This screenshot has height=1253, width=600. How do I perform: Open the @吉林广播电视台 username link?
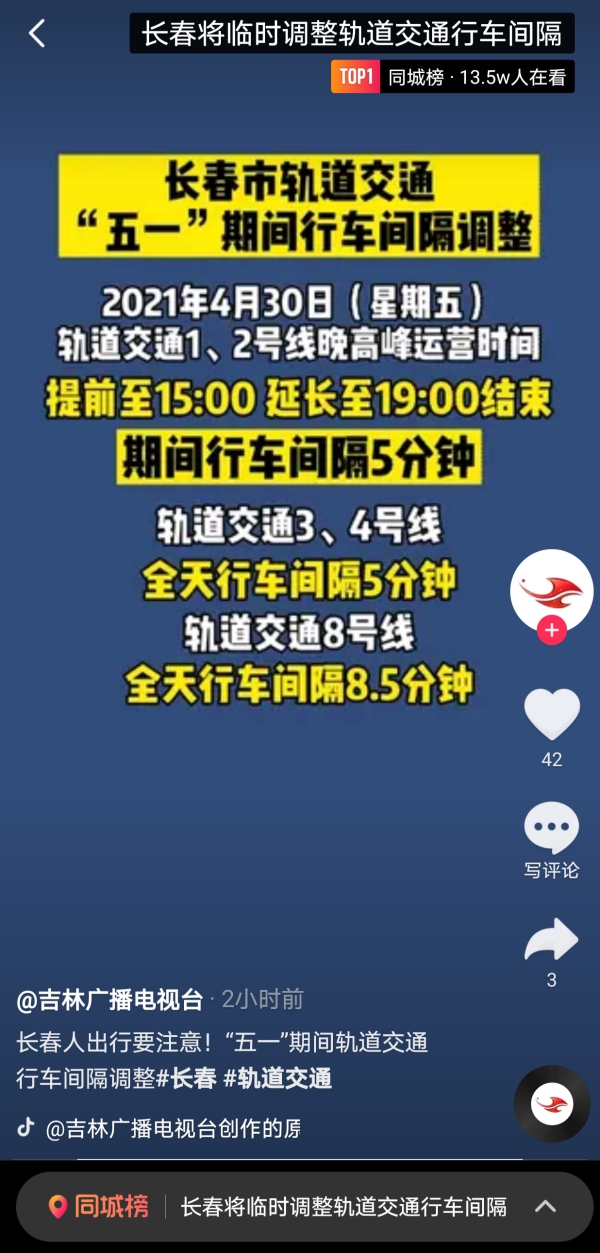[110, 999]
